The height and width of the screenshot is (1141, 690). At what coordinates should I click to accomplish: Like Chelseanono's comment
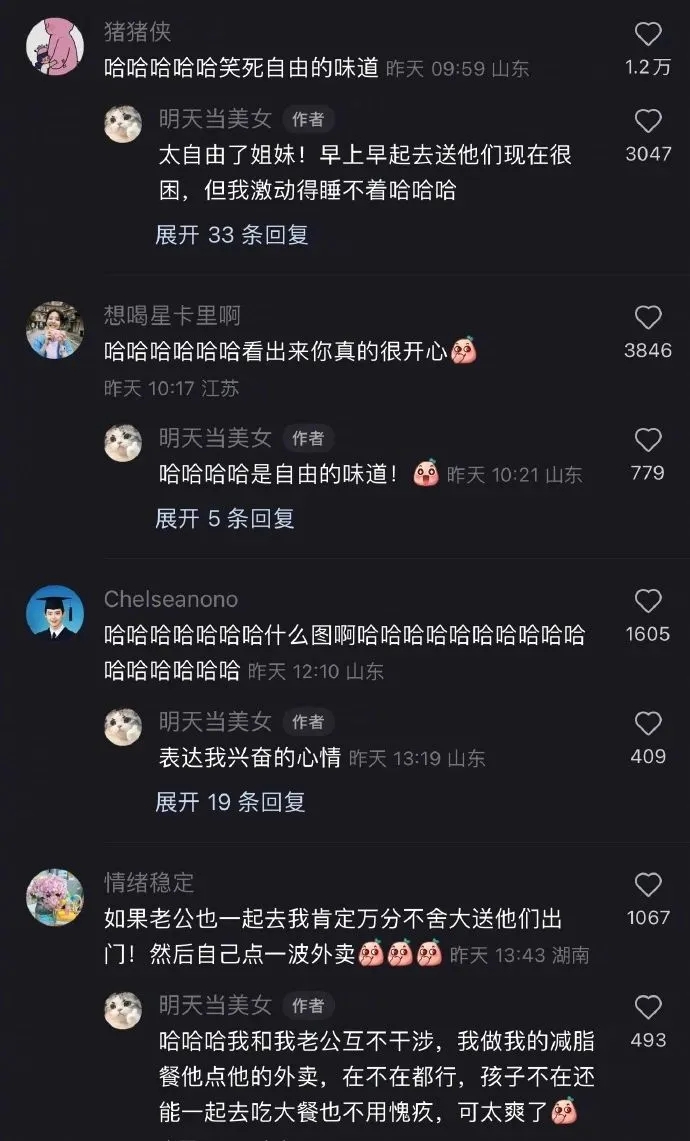tap(648, 601)
